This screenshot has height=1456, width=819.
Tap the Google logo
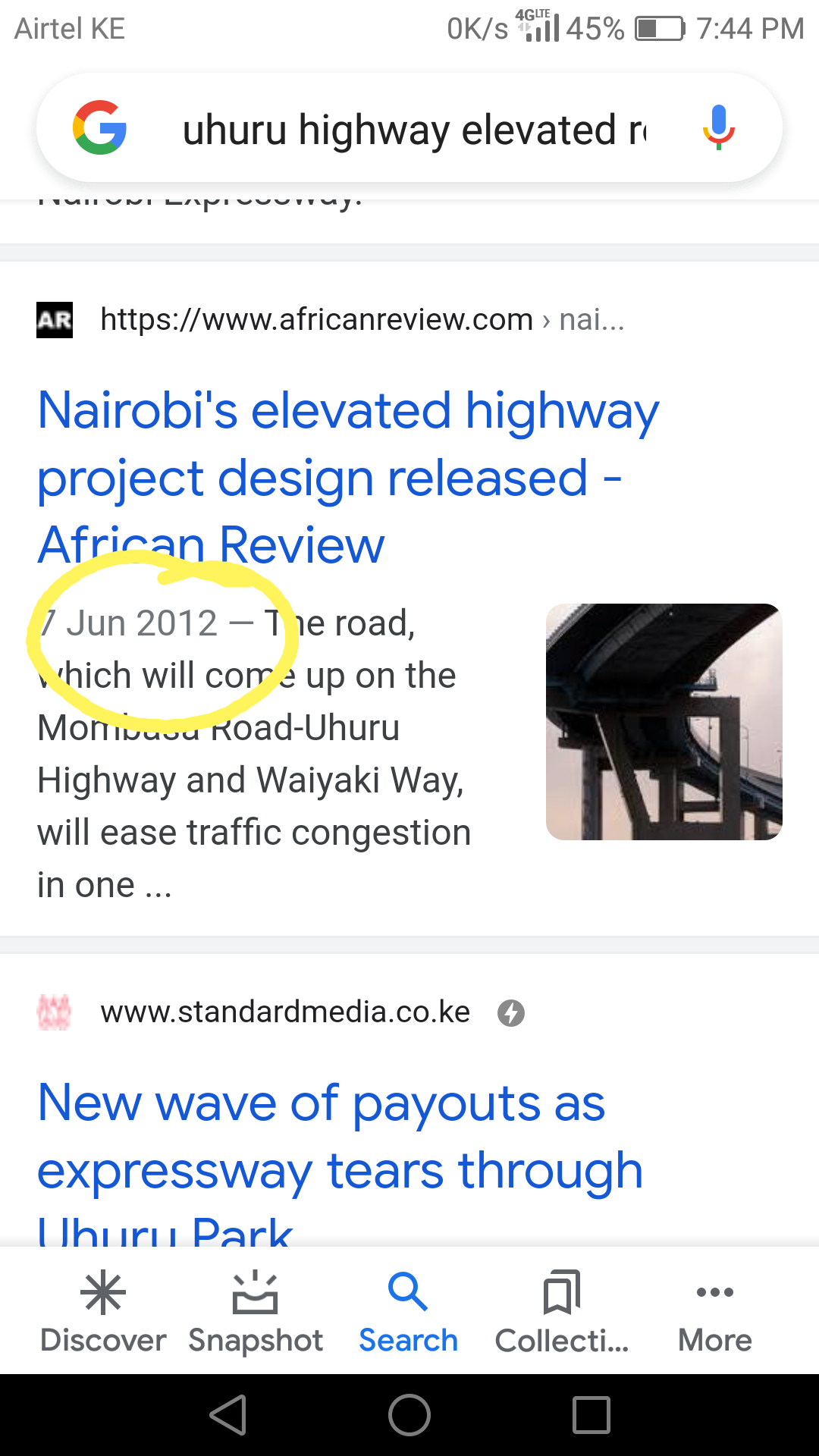[x=99, y=127]
